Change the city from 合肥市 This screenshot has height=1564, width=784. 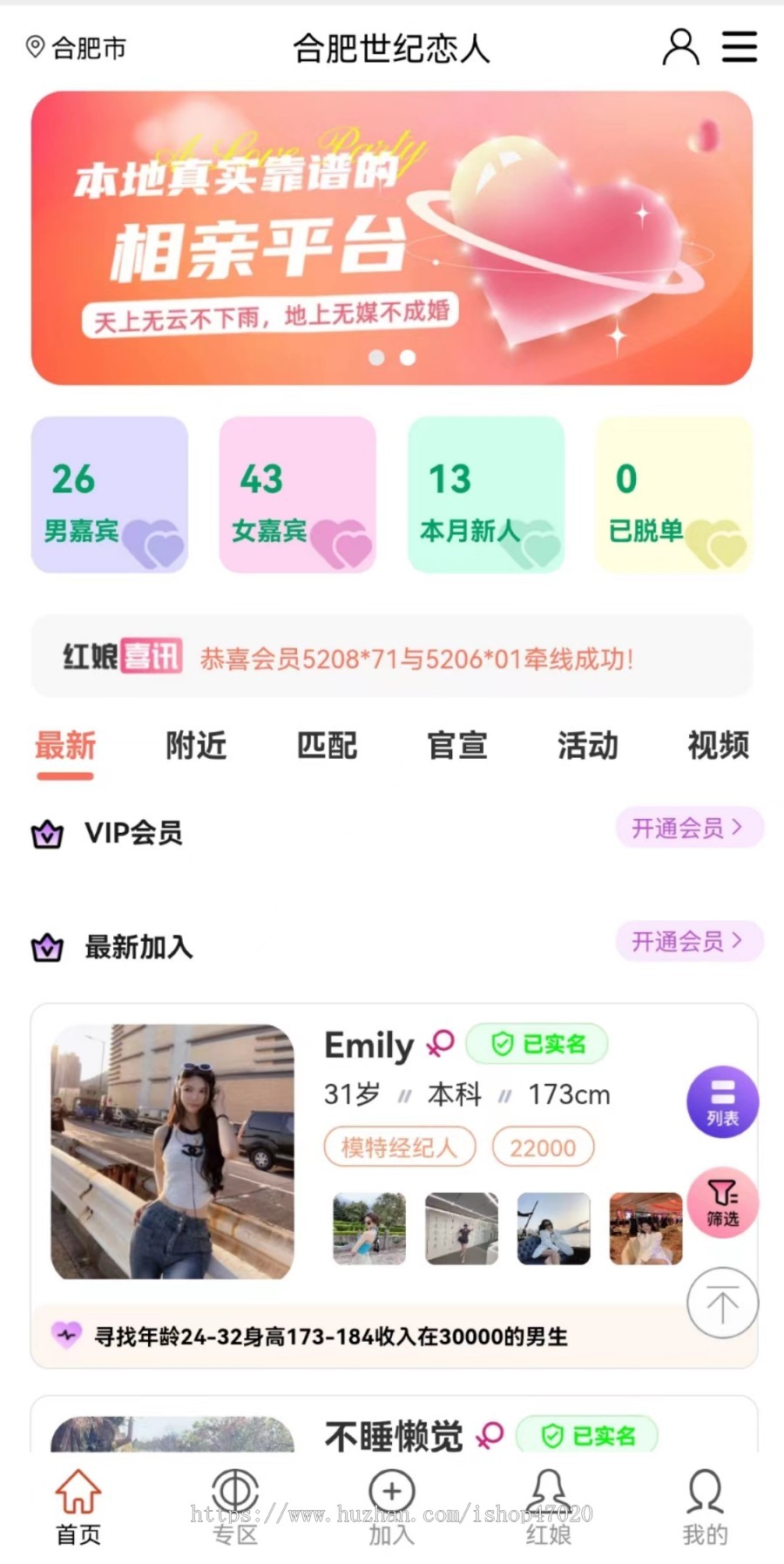pos(77,48)
